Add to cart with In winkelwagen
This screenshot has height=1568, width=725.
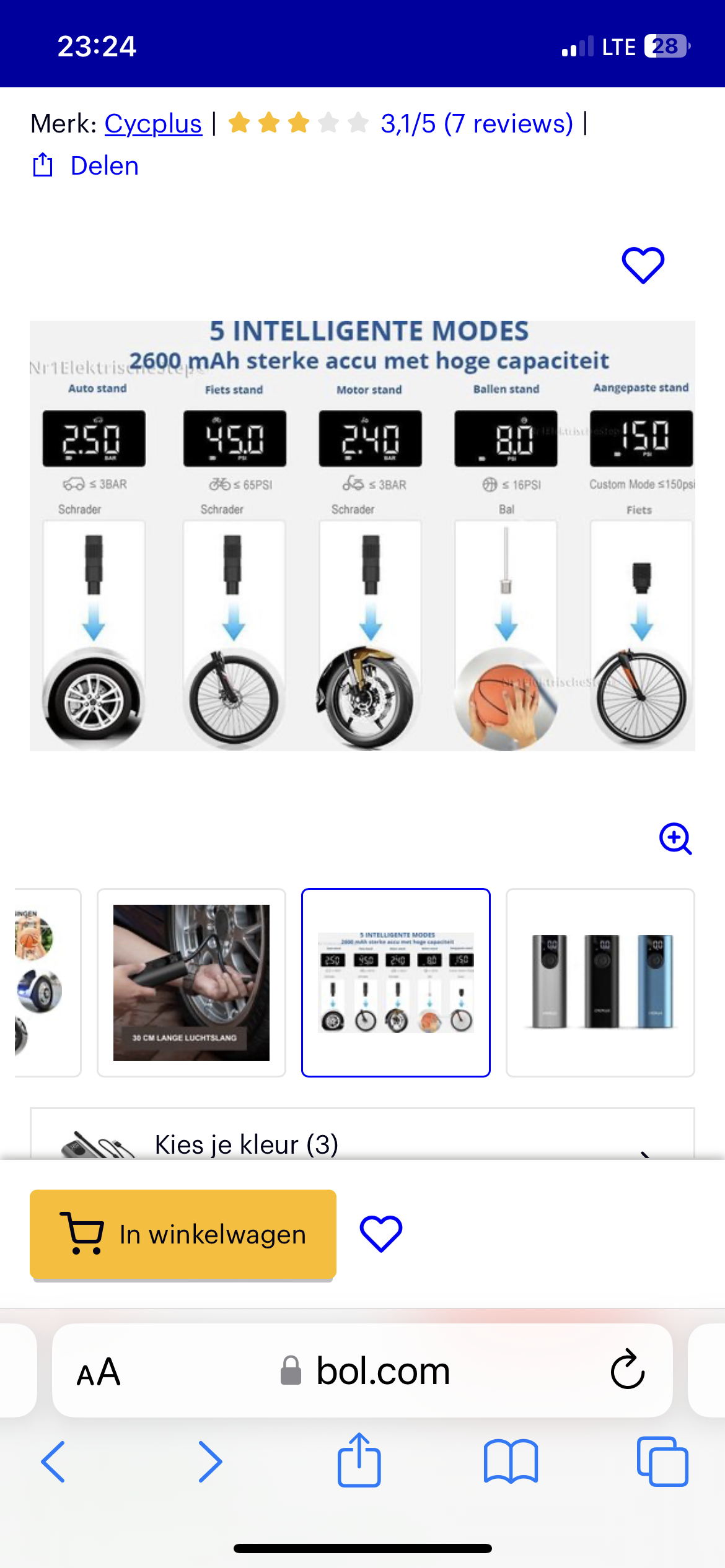pos(183,1234)
